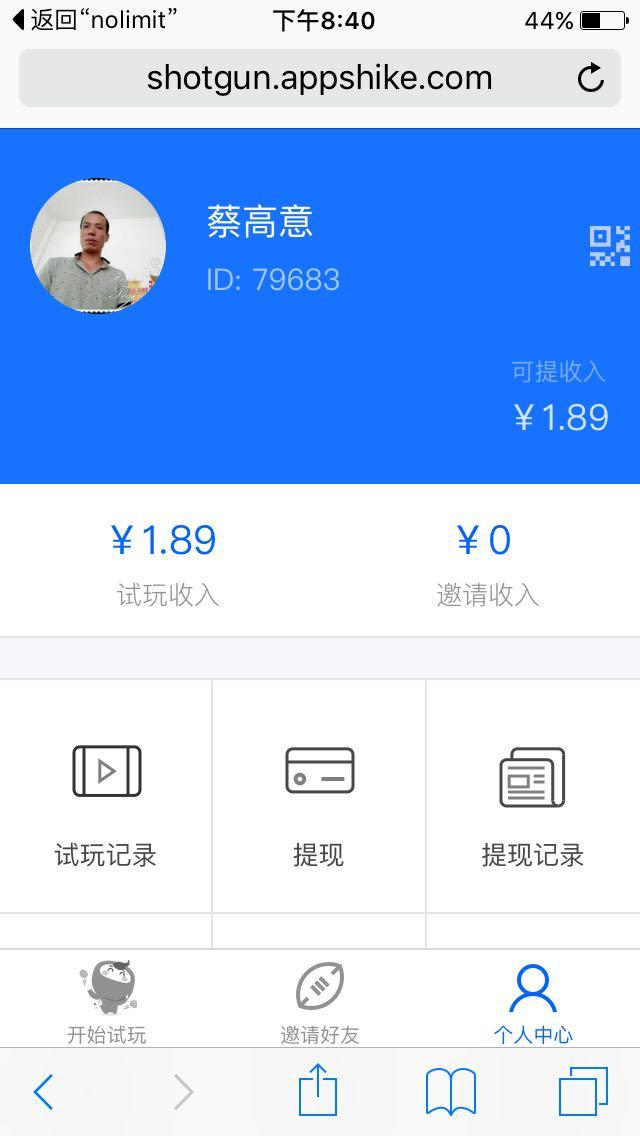Open Safari bookmarks
Viewport: 640px width, 1136px height.
[x=450, y=1092]
